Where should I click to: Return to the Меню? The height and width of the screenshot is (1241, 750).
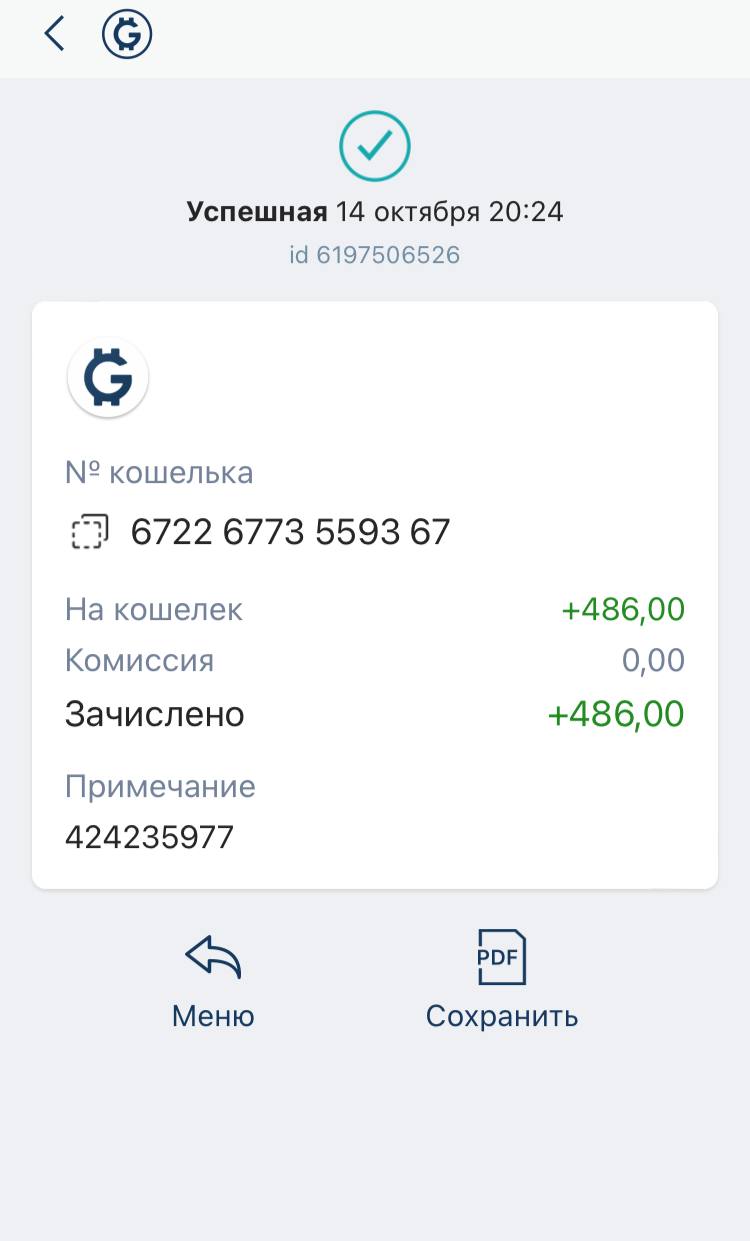213,981
